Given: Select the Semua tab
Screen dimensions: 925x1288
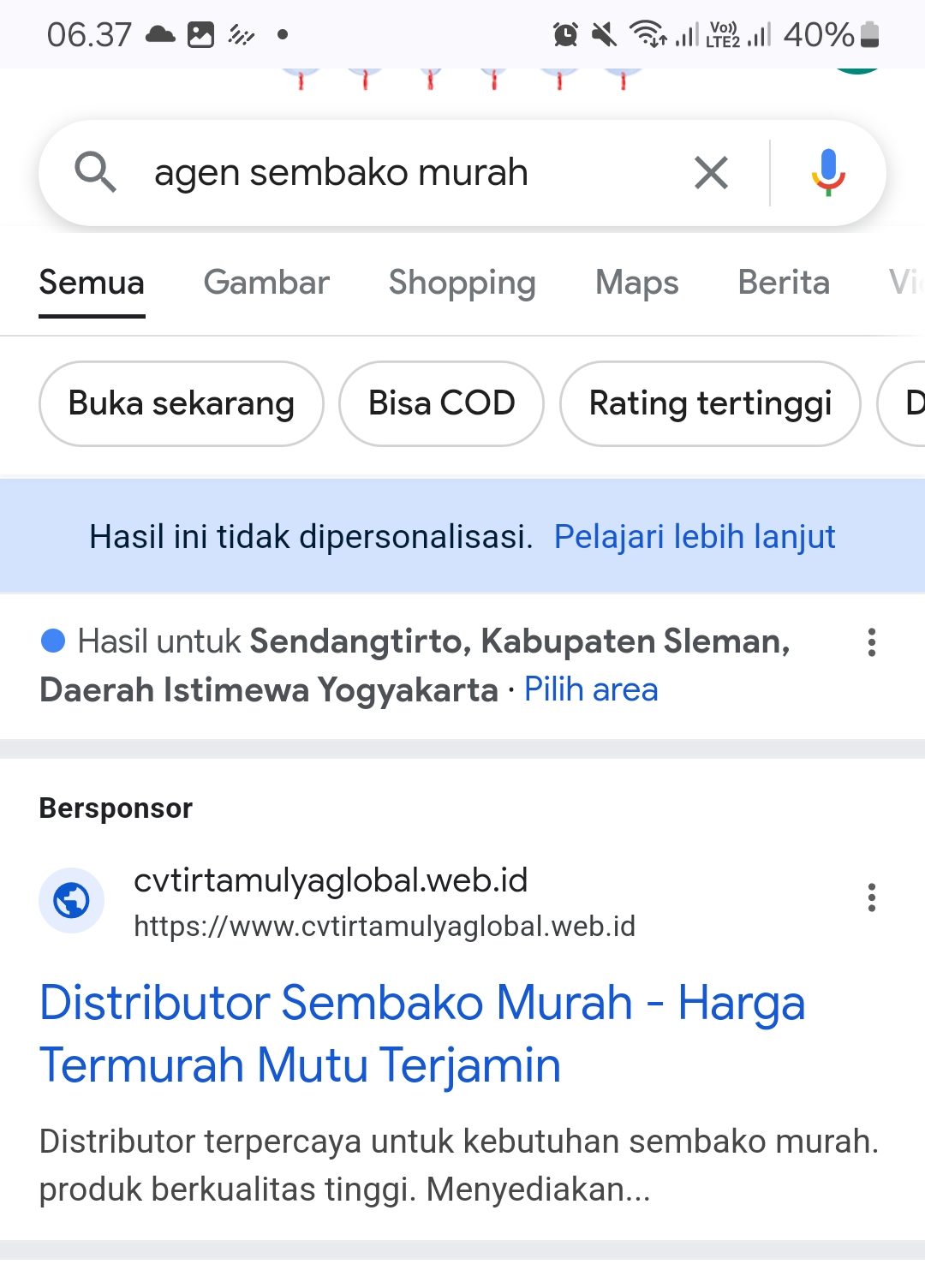Looking at the screenshot, I should coord(92,283).
